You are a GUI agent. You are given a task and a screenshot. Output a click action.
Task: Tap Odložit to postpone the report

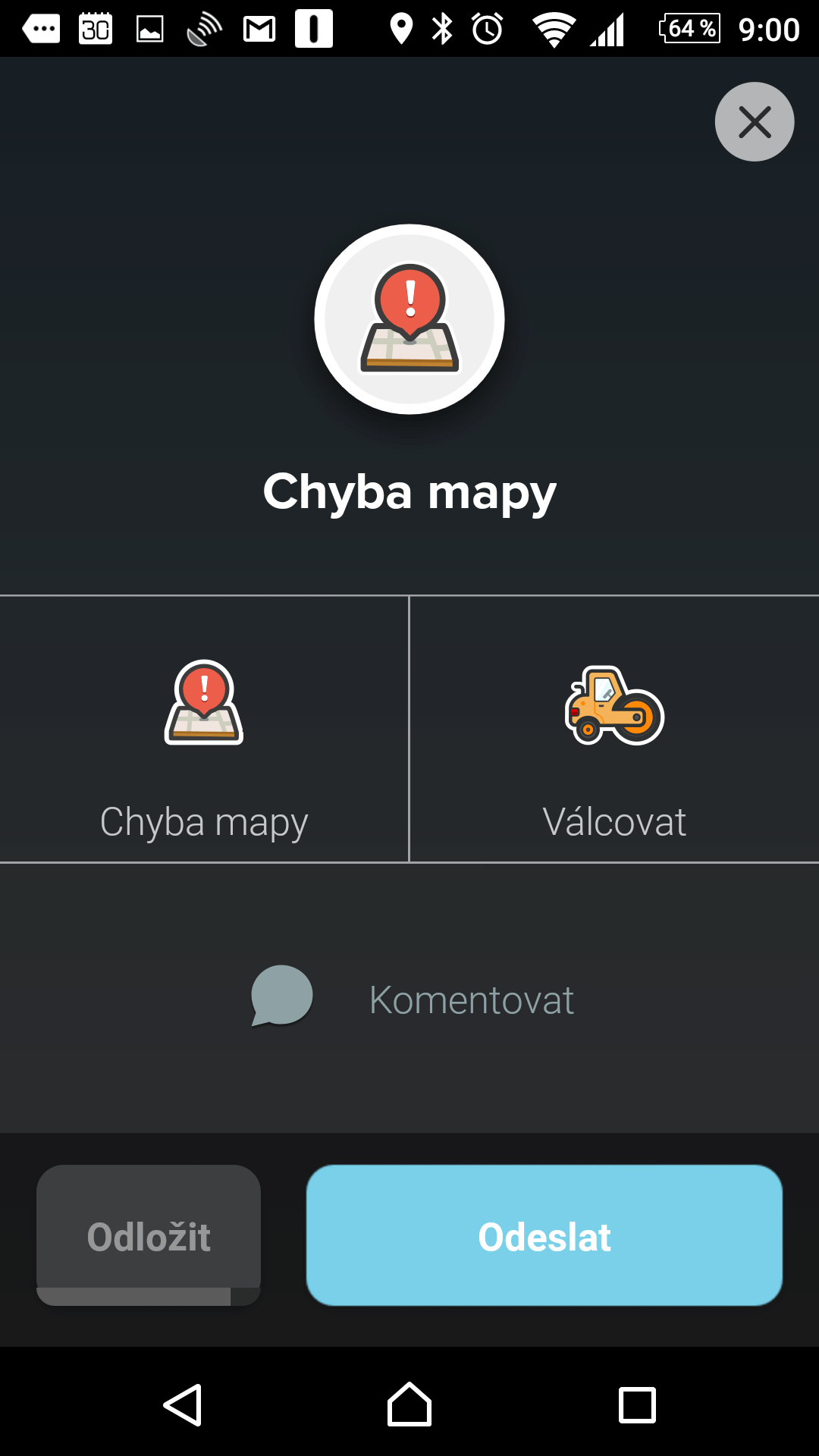click(x=149, y=1235)
